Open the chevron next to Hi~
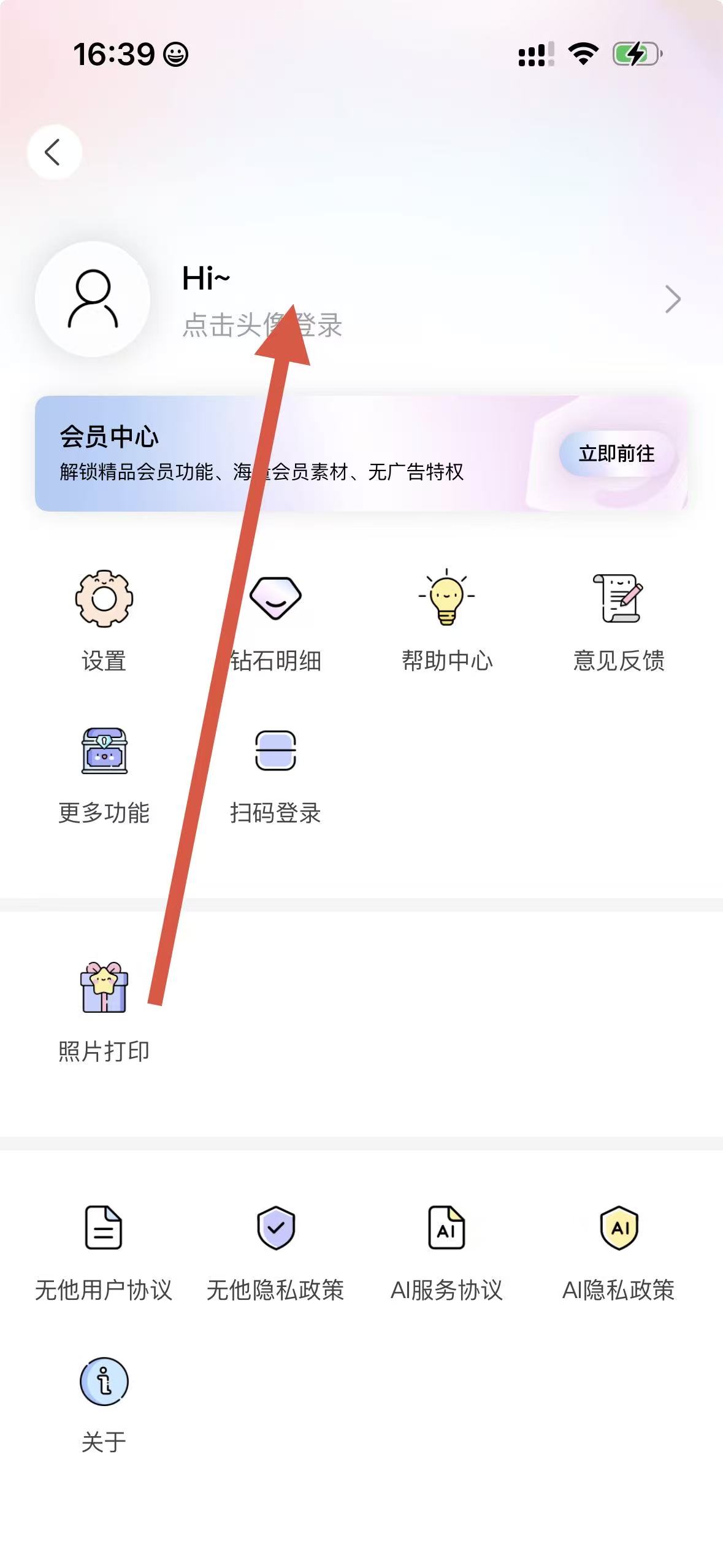Screen dimensions: 723x1568 click(x=673, y=299)
